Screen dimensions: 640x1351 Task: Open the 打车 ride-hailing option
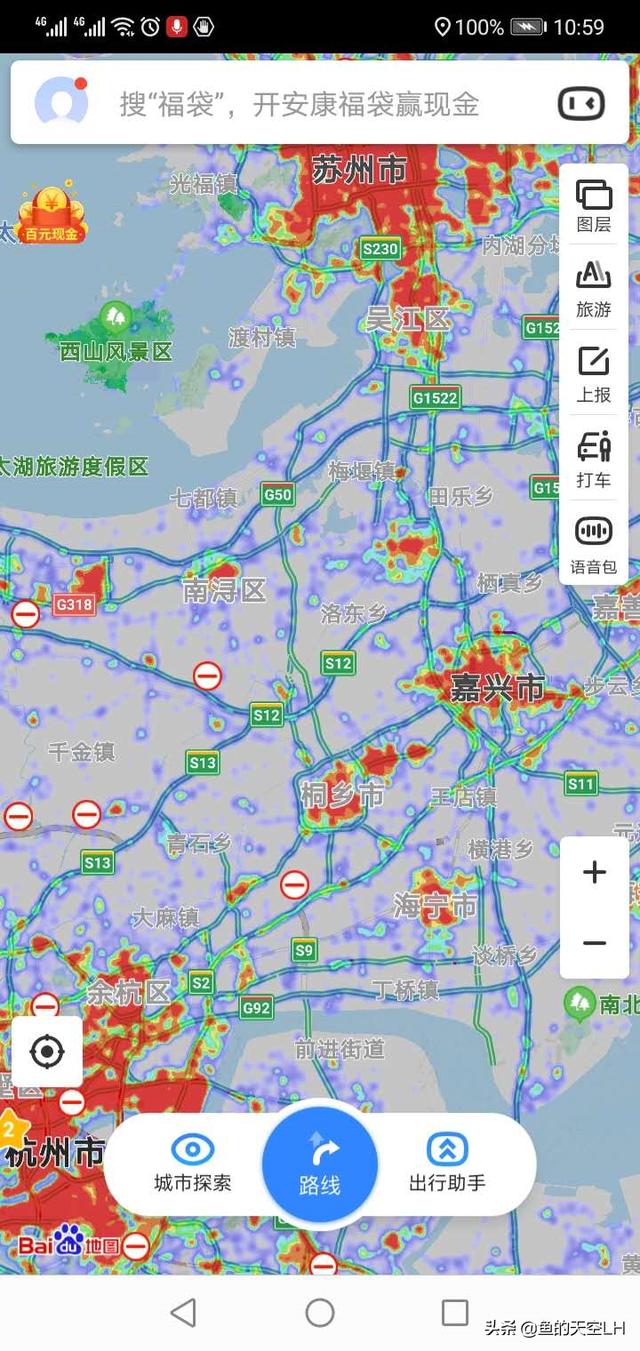[x=594, y=460]
